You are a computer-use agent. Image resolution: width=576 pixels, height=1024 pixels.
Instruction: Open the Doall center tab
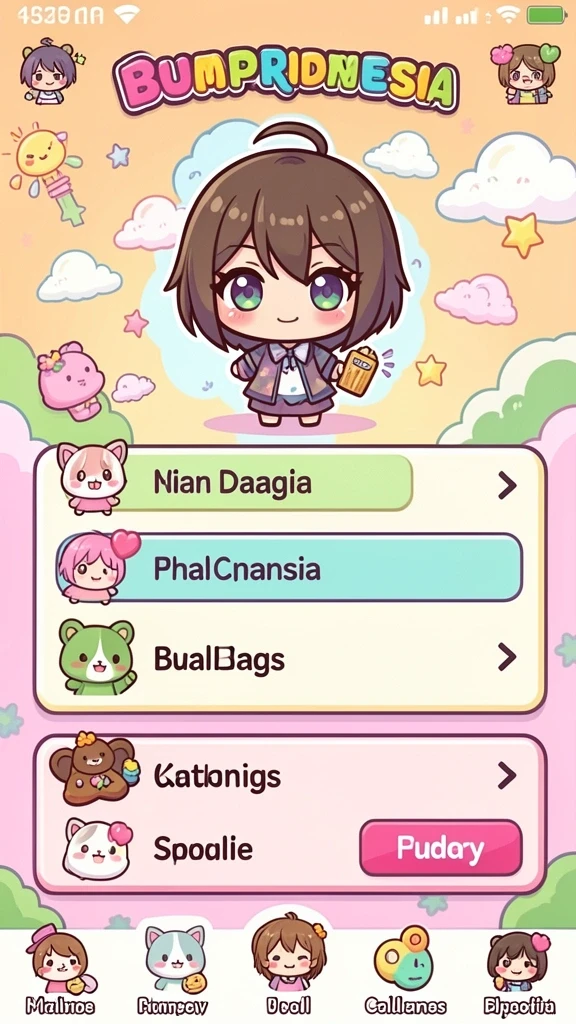pyautogui.click(x=289, y=968)
